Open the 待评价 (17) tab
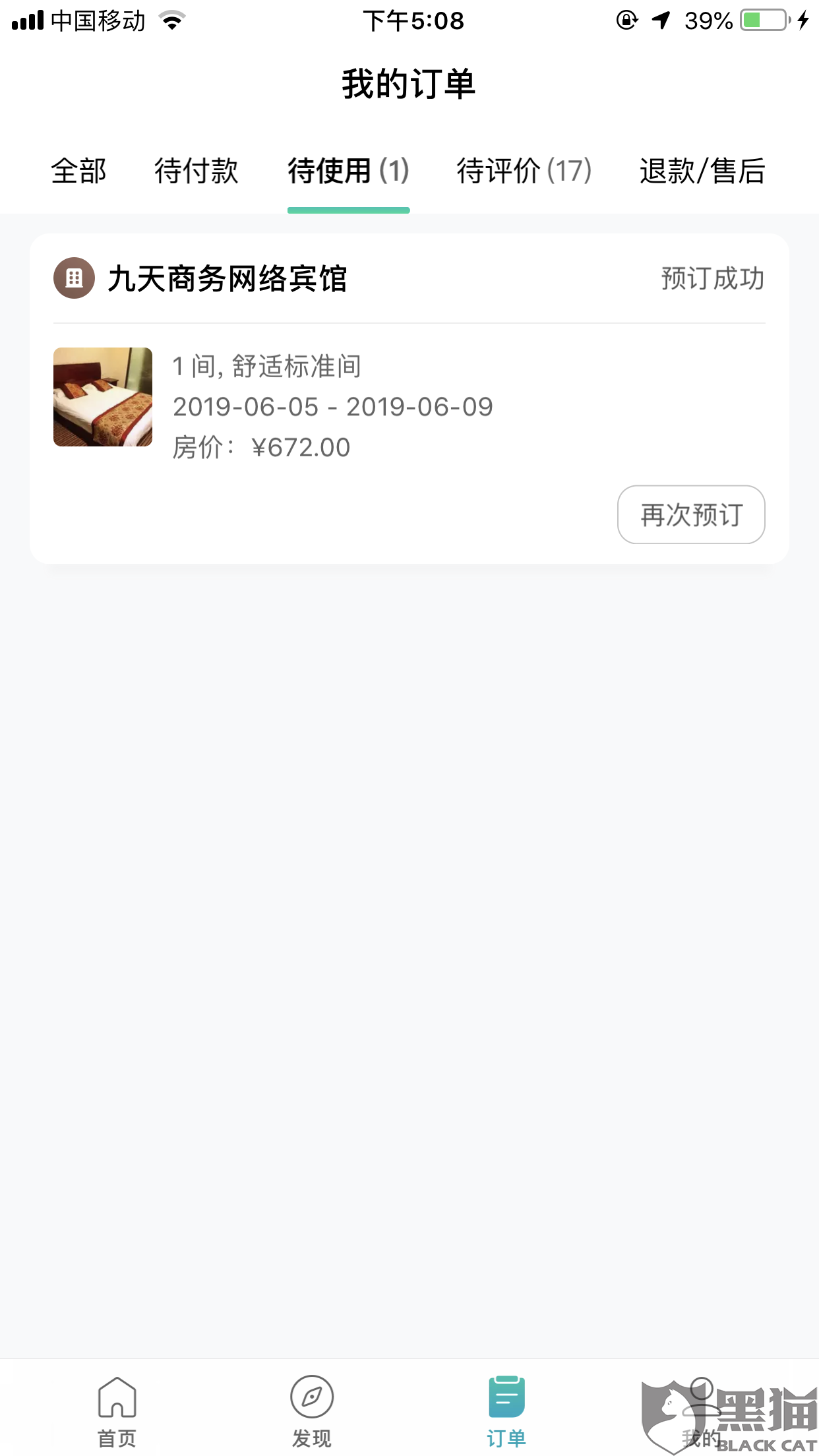Viewport: 819px width, 1456px height. [524, 171]
